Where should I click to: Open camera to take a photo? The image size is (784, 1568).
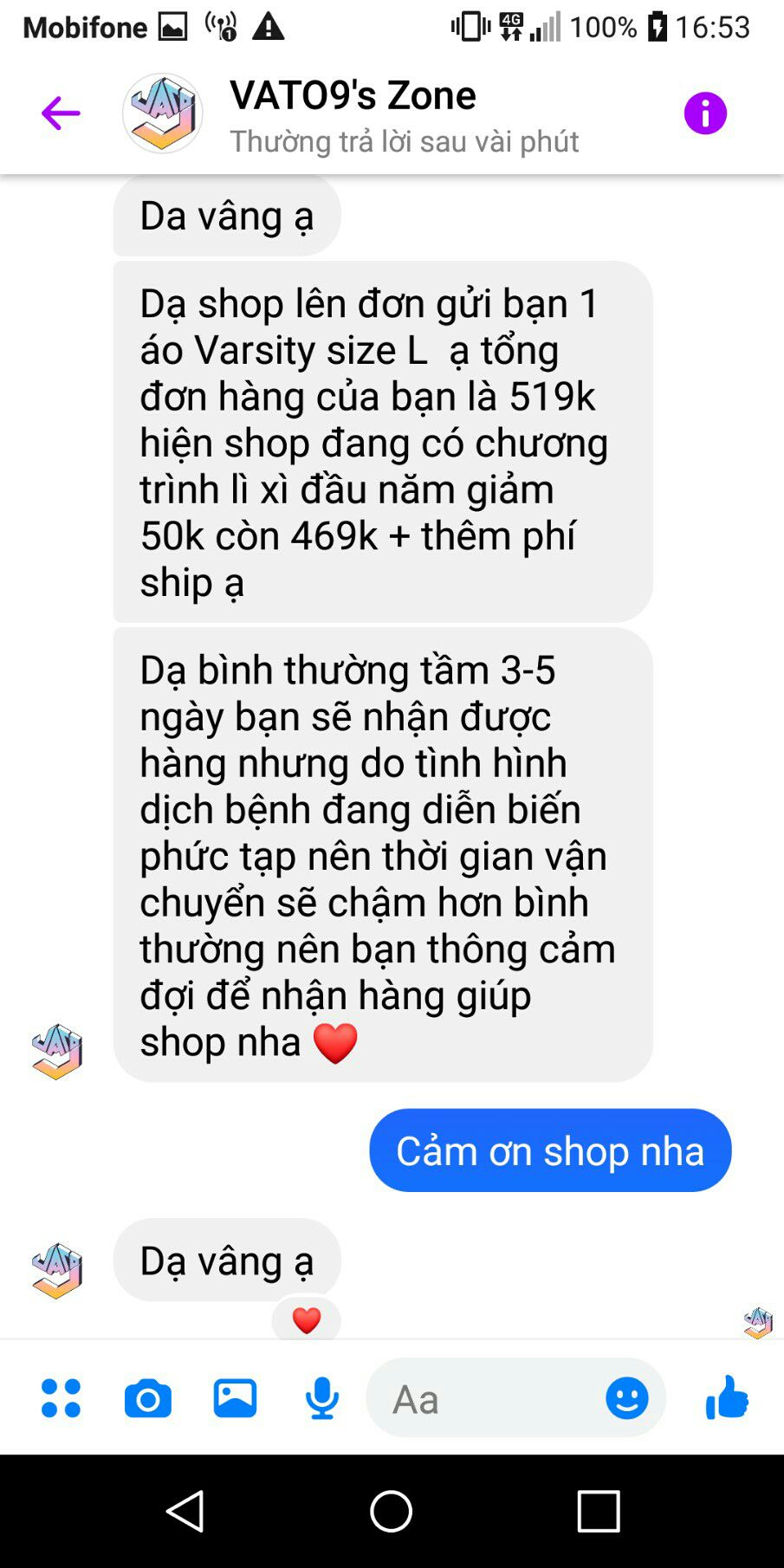[x=148, y=1398]
